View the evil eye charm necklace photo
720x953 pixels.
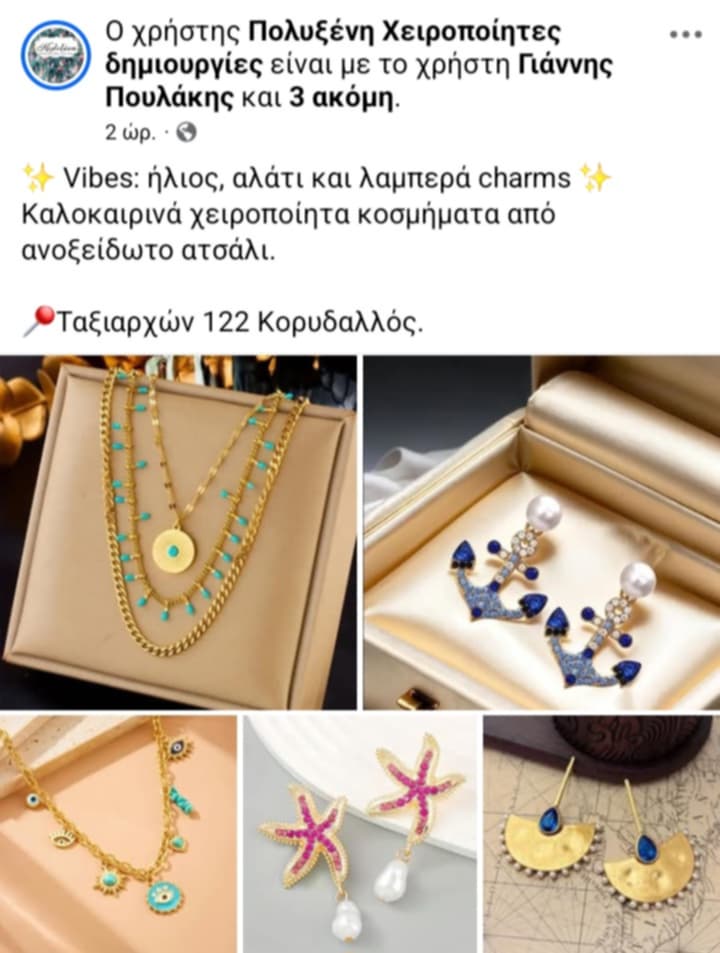pos(118,833)
